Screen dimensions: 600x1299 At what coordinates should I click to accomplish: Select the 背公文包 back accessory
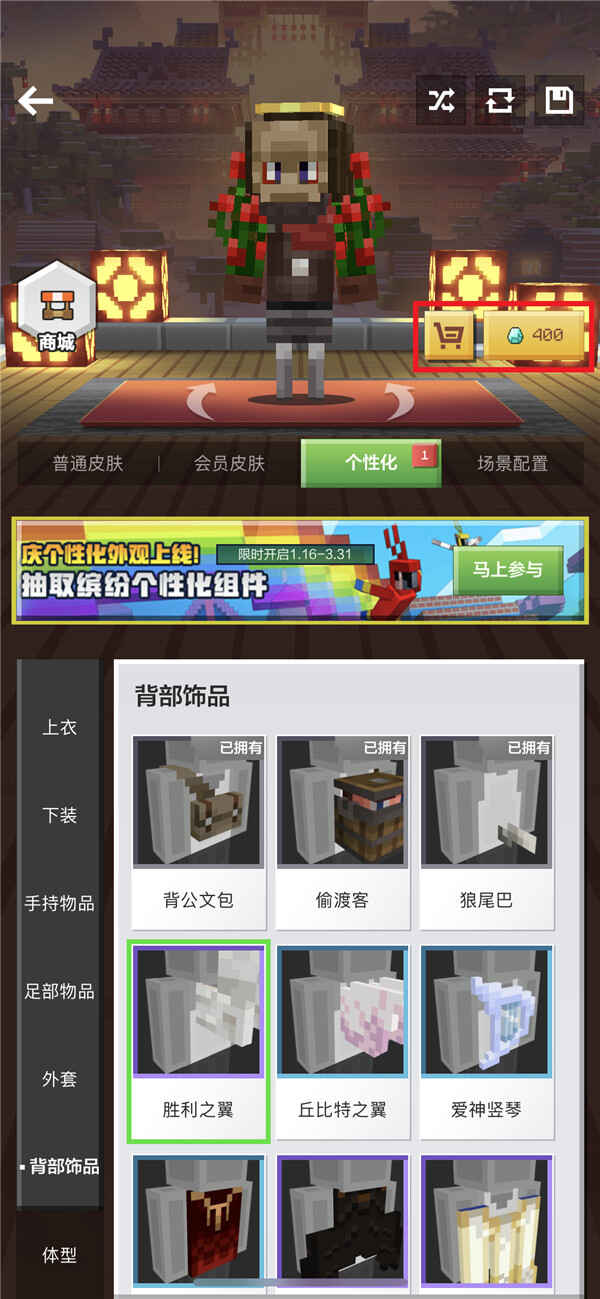[198, 832]
